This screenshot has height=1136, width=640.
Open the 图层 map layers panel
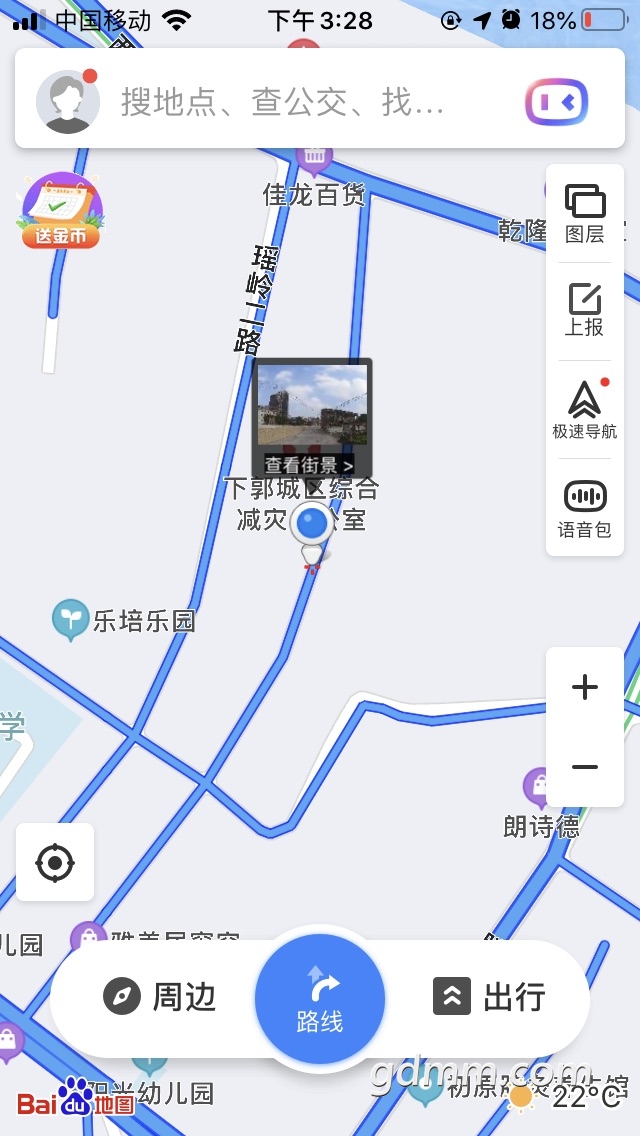coord(585,214)
